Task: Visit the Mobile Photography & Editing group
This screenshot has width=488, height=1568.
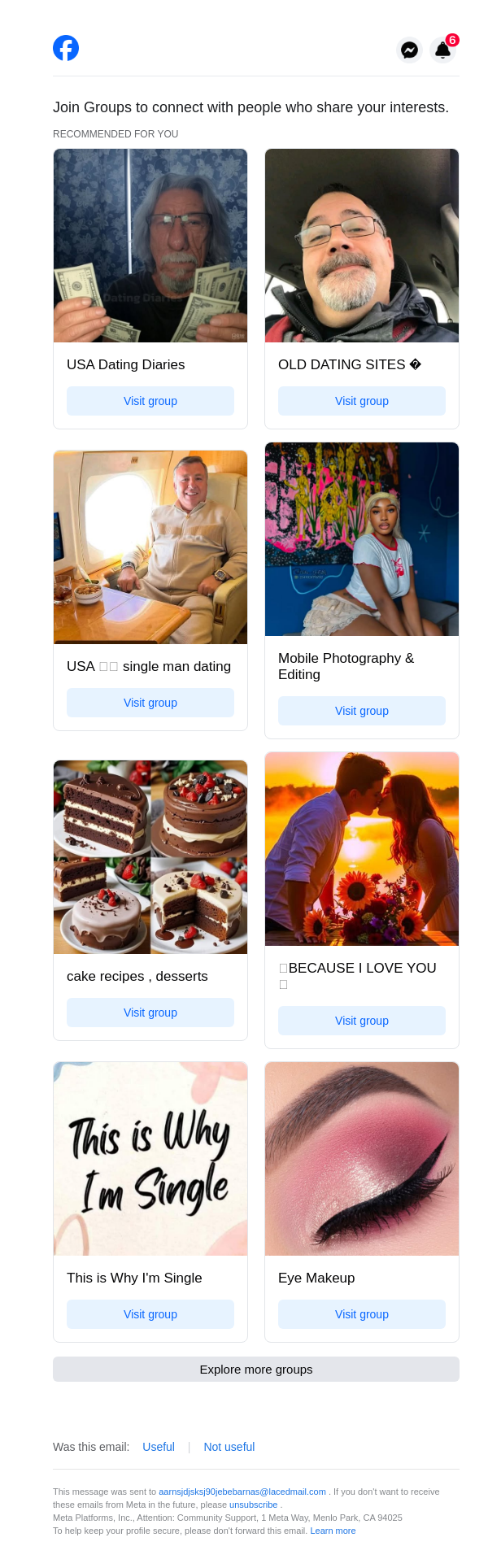Action: pos(362,711)
